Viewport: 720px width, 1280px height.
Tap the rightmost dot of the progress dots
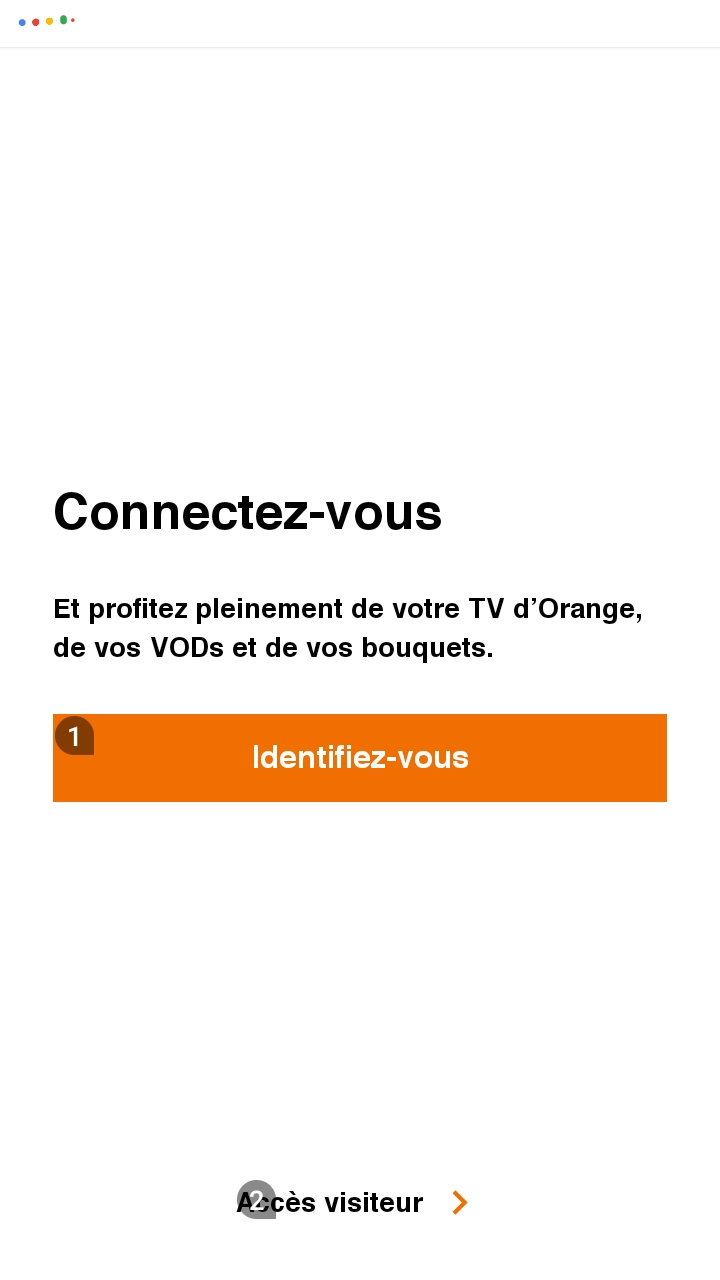73,20
